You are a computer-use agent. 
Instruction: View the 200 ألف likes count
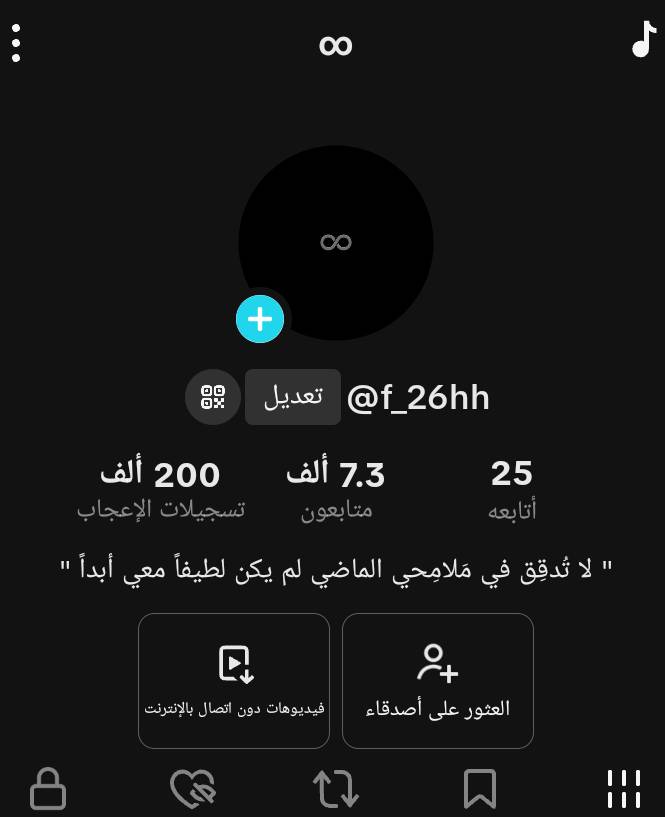(x=161, y=488)
